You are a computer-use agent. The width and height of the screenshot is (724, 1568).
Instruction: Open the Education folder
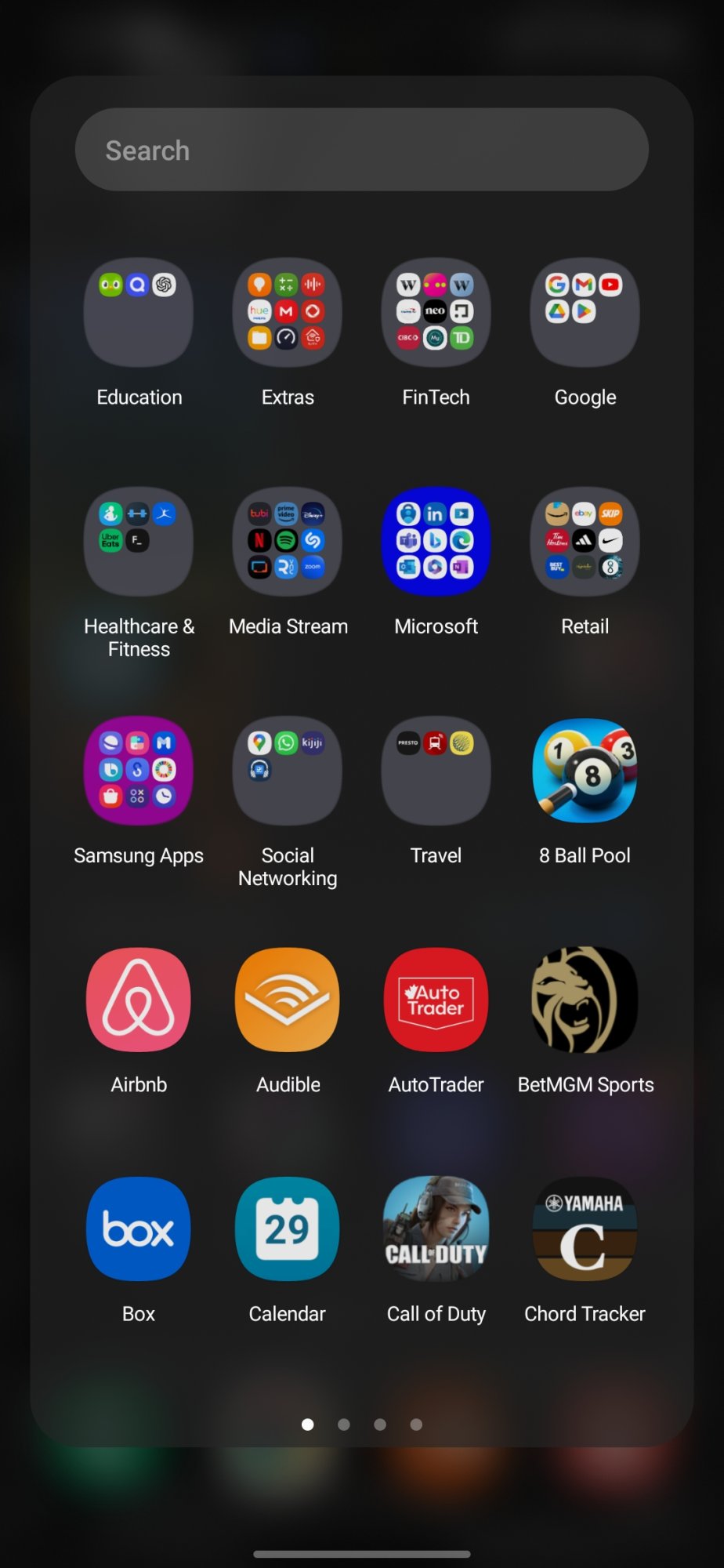coord(139,313)
